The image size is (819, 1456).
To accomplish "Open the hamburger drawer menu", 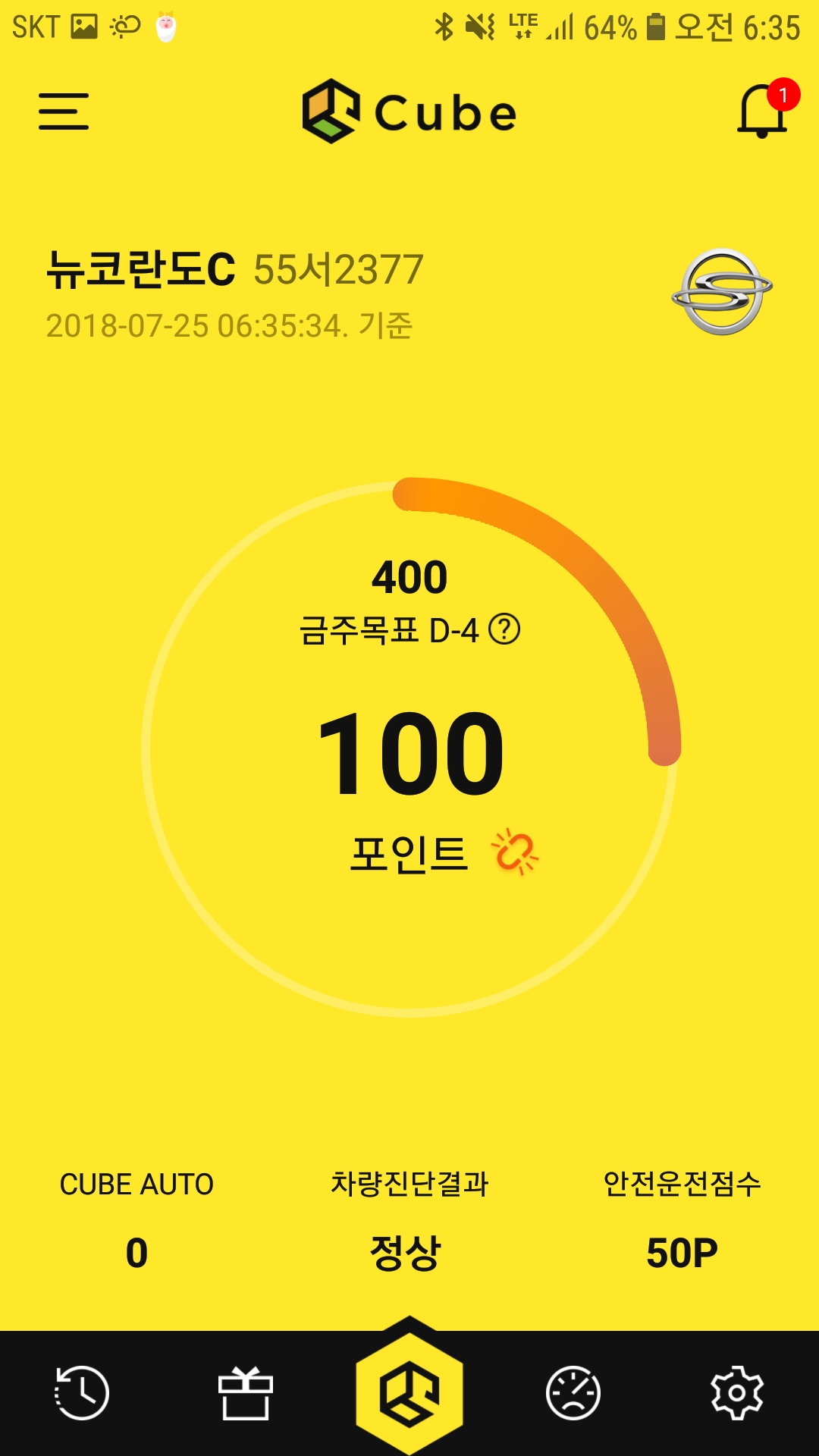I will click(x=64, y=111).
